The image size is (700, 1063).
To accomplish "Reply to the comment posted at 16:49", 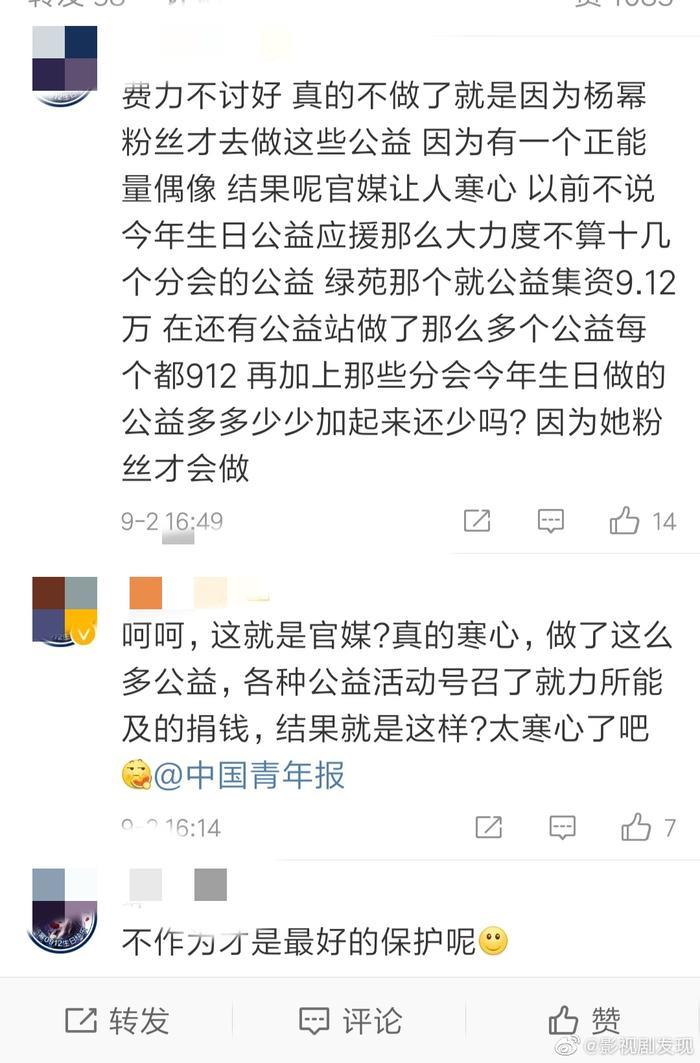I will pos(551,520).
